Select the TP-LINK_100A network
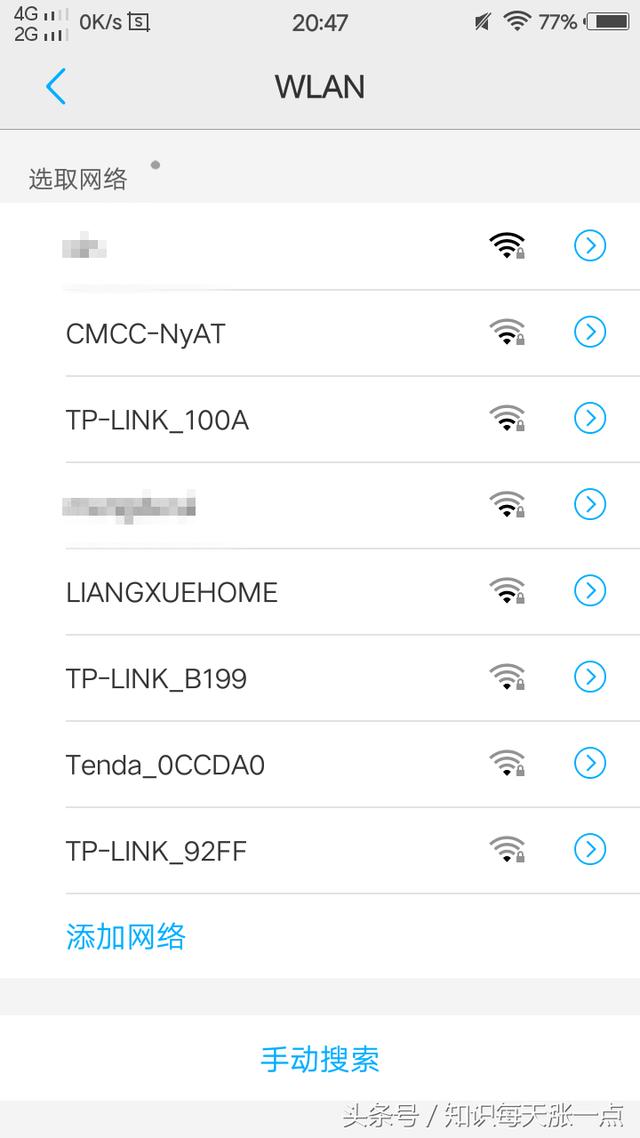This screenshot has width=640, height=1138. (x=157, y=420)
